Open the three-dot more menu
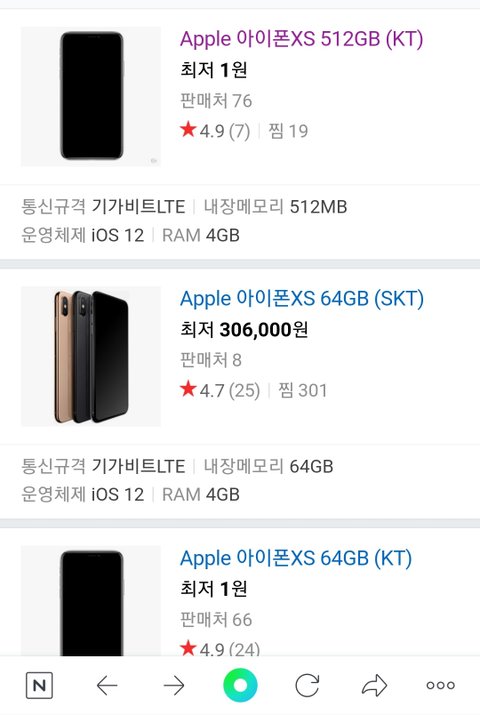 [x=440, y=685]
